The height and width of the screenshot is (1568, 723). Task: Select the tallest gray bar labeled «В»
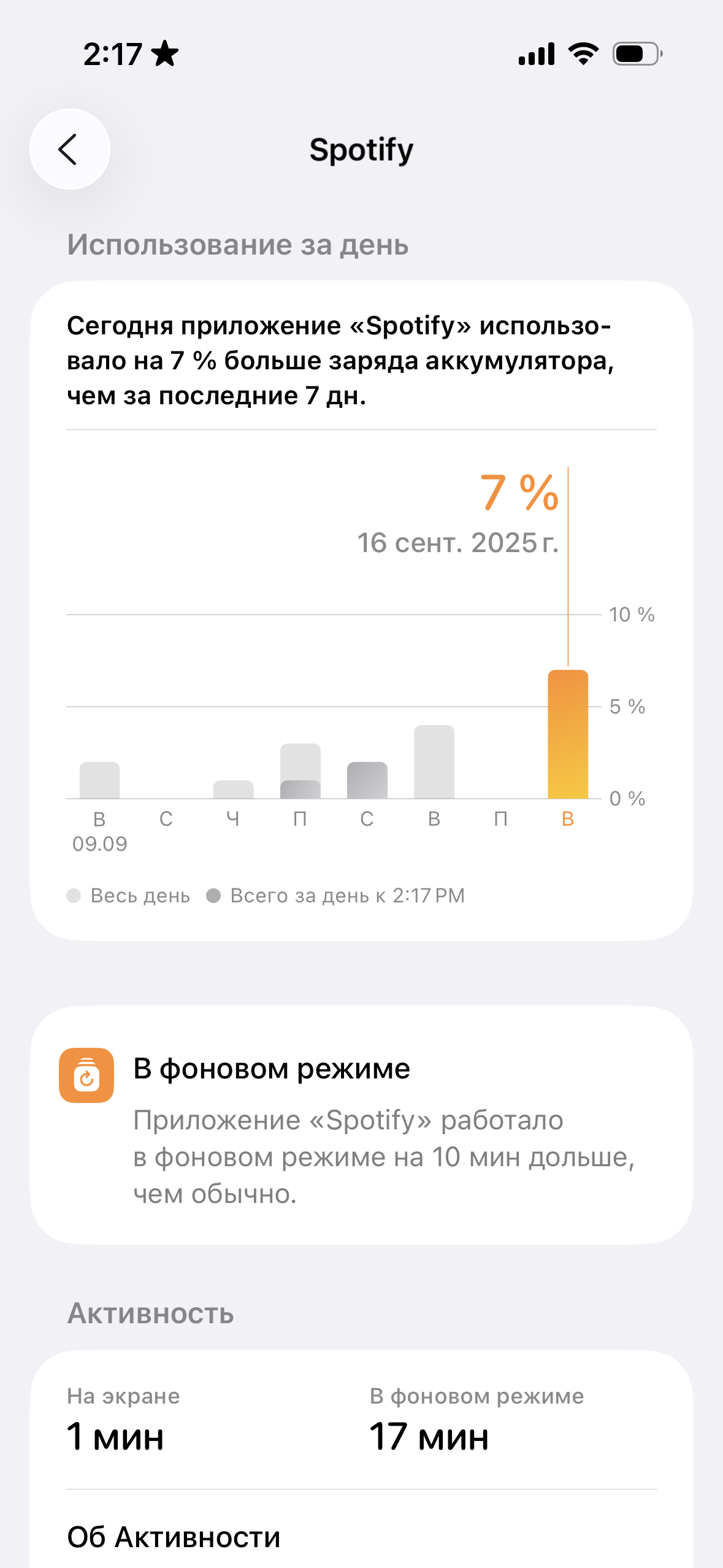click(x=435, y=761)
